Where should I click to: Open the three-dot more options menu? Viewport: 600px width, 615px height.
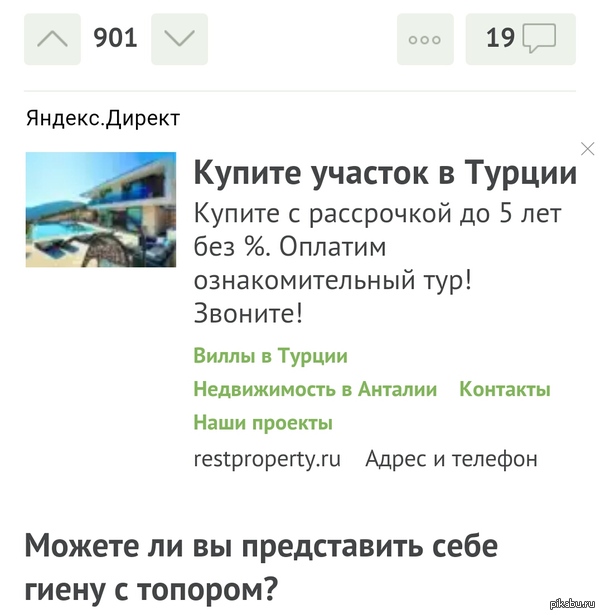[425, 40]
